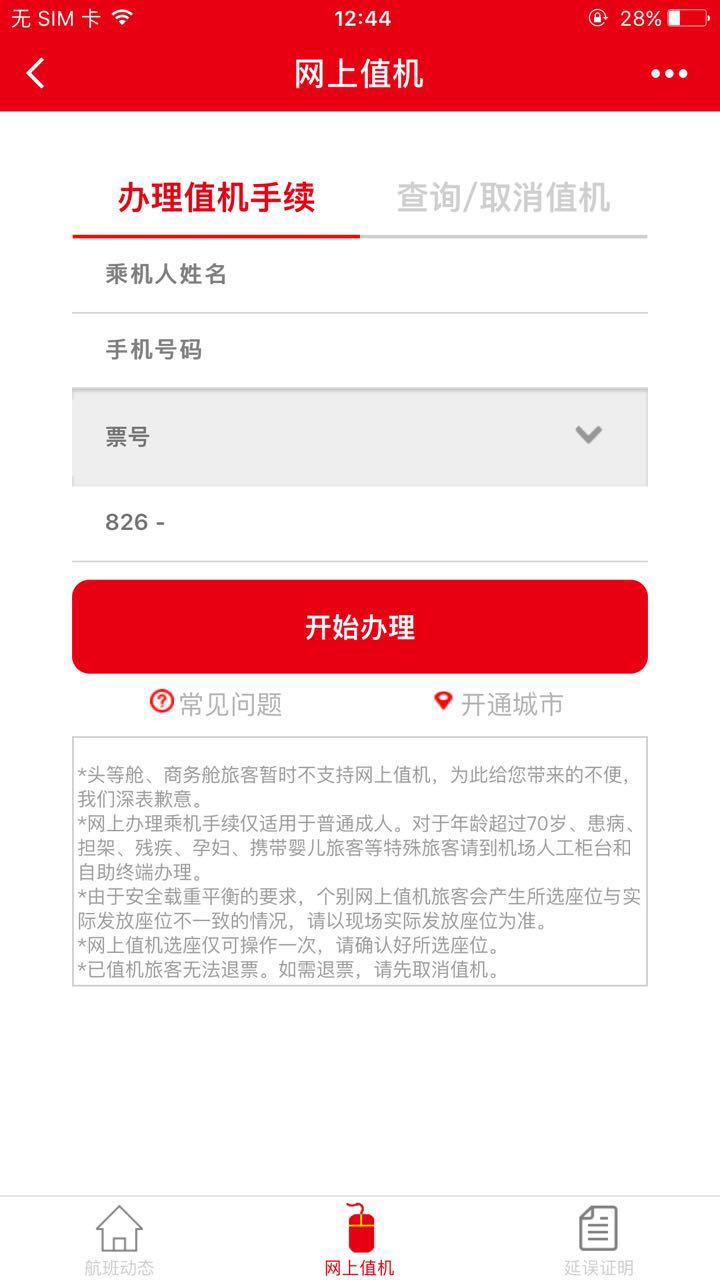
Task: View the 开通城市 list
Action: click(498, 704)
